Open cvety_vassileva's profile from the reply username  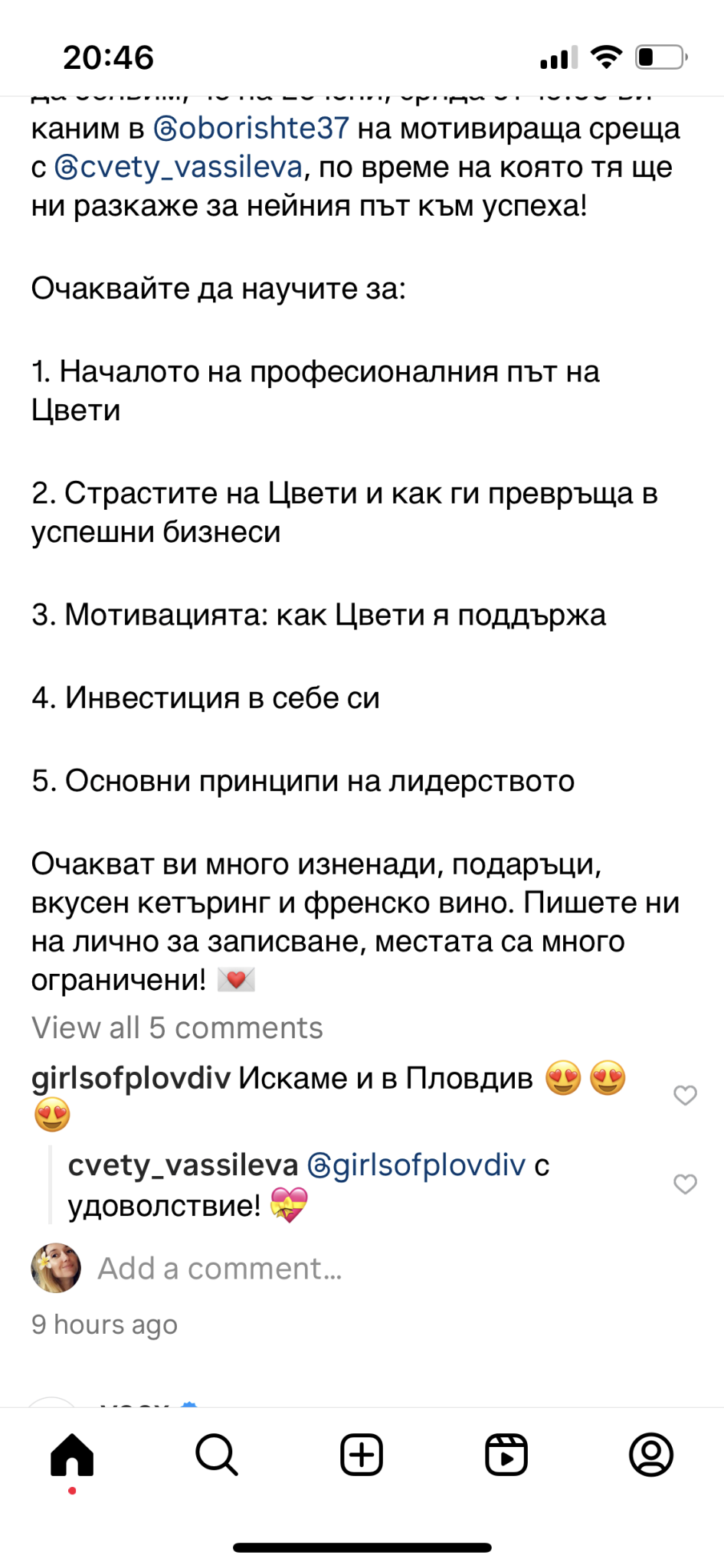pos(182,1165)
